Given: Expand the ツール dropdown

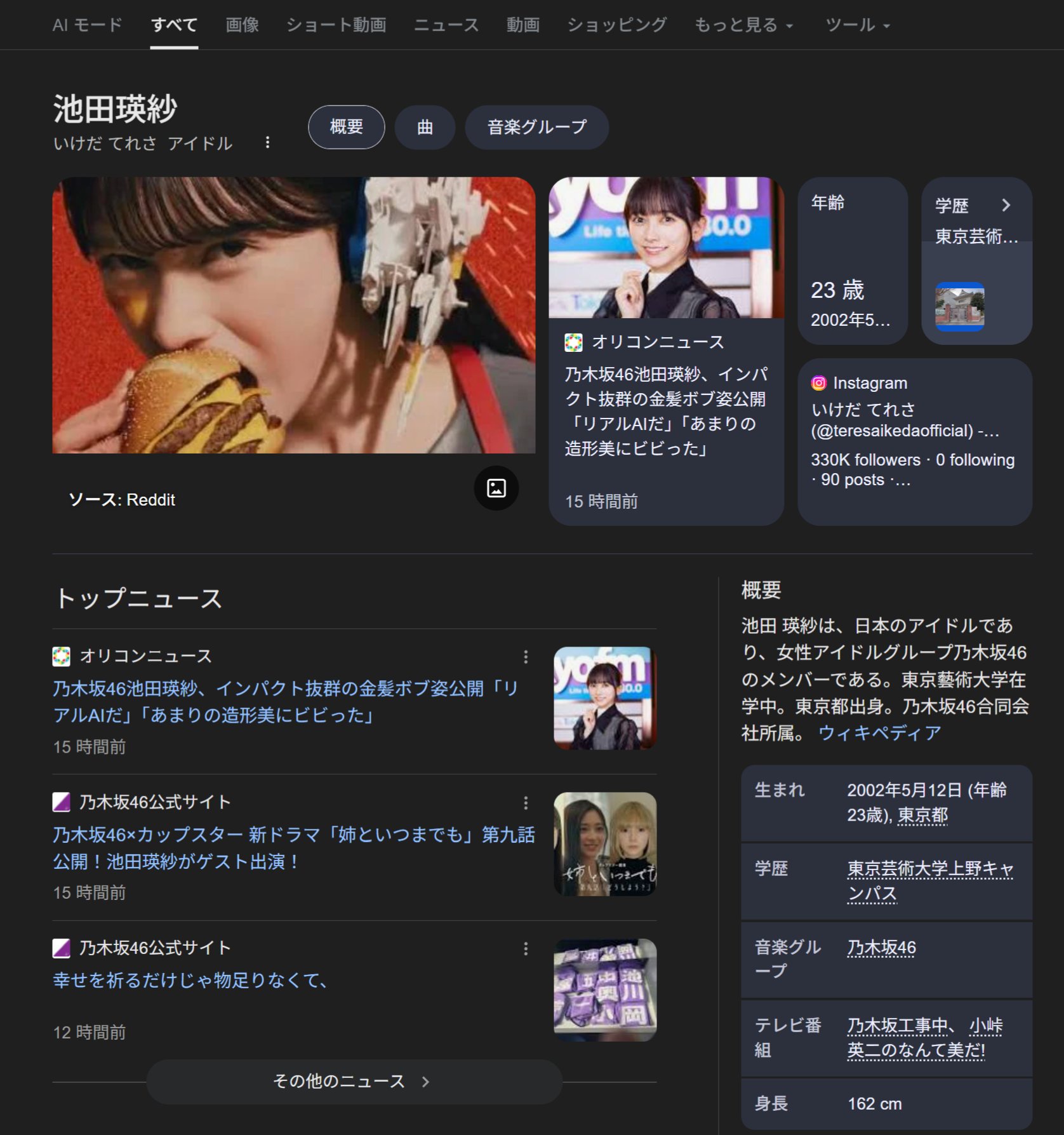Looking at the screenshot, I should [x=857, y=25].
